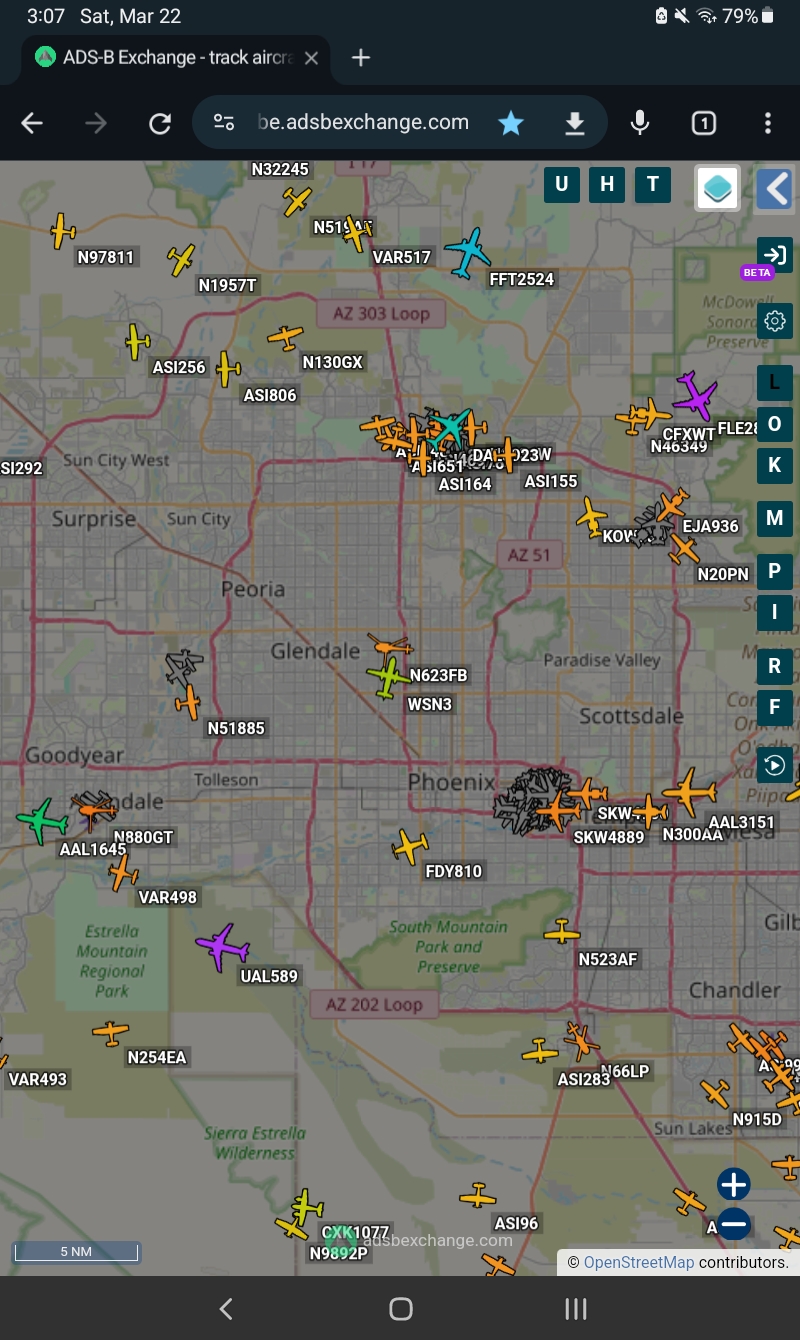Open the map layers selector
Viewport: 800px width, 1340px height.
point(718,188)
